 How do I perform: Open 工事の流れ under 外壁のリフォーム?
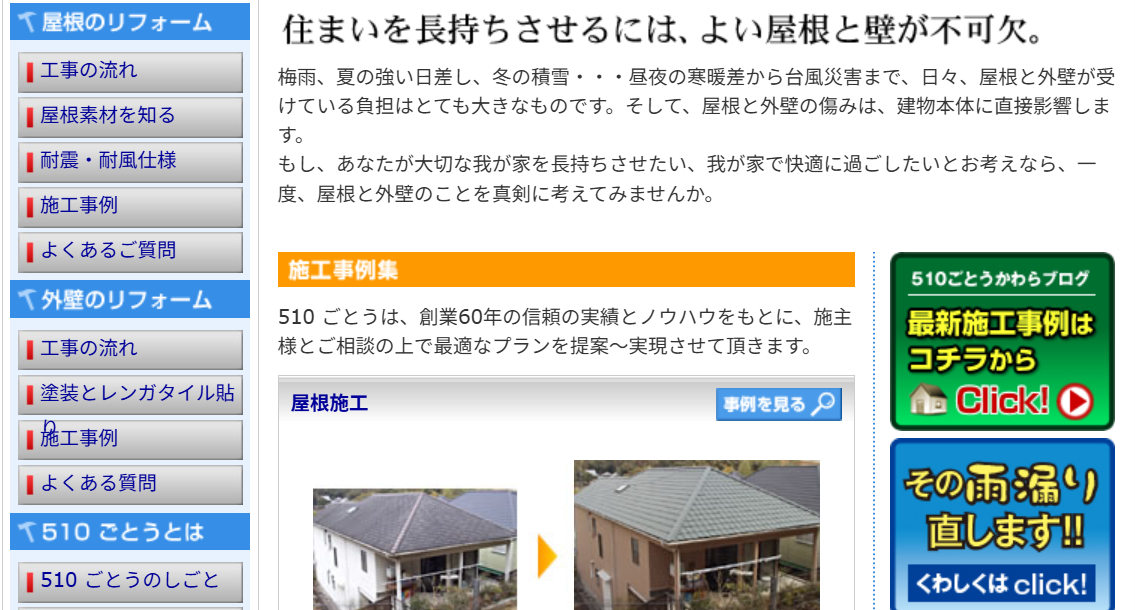[x=130, y=349]
